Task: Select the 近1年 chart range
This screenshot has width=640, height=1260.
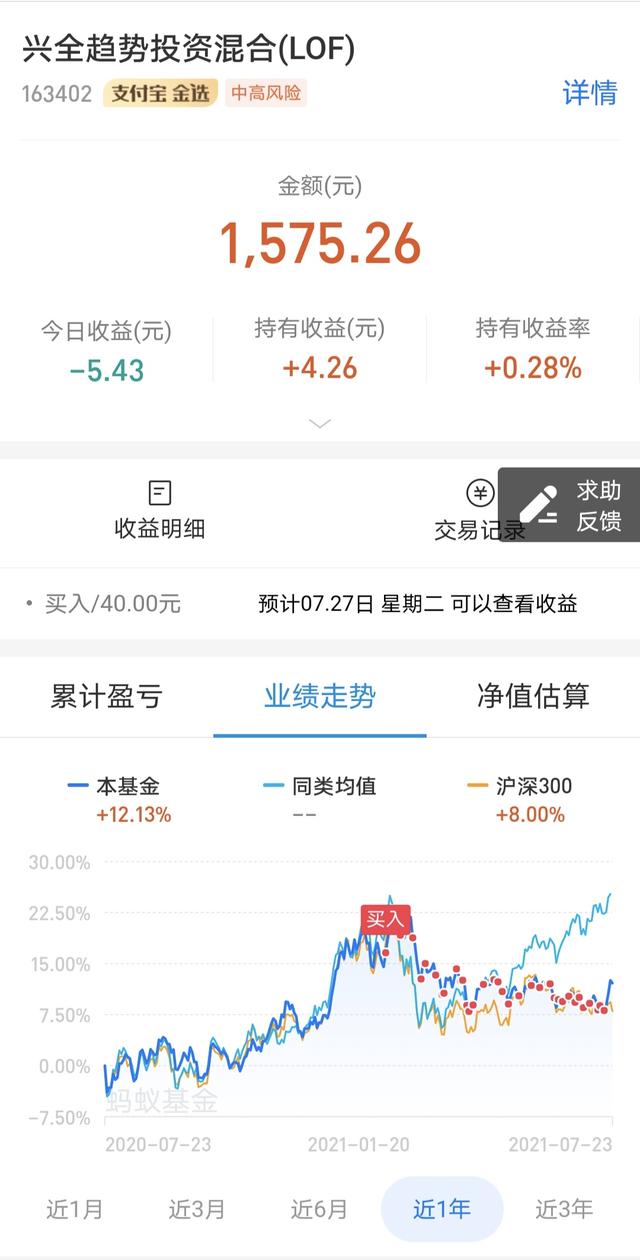Action: pos(441,1209)
